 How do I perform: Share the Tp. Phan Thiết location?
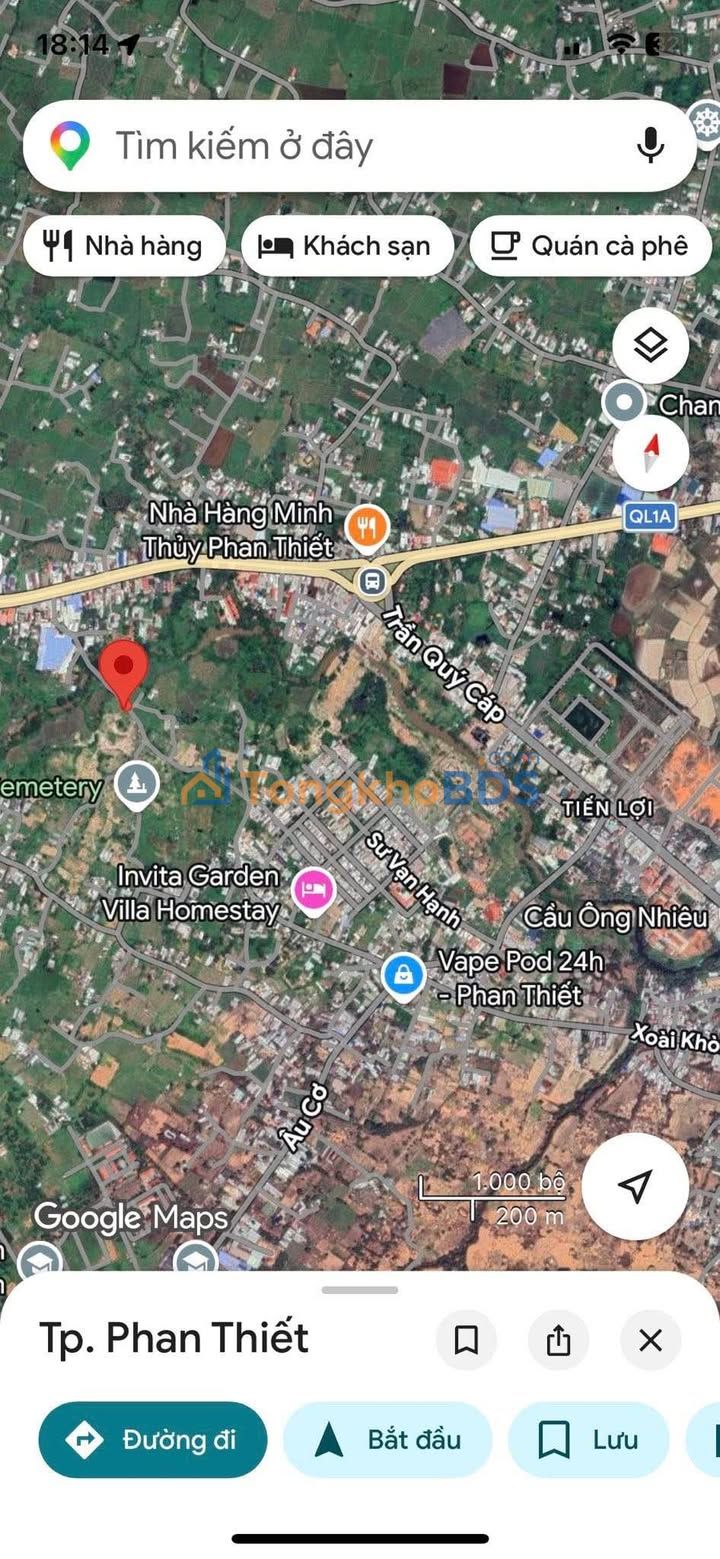(x=558, y=1339)
